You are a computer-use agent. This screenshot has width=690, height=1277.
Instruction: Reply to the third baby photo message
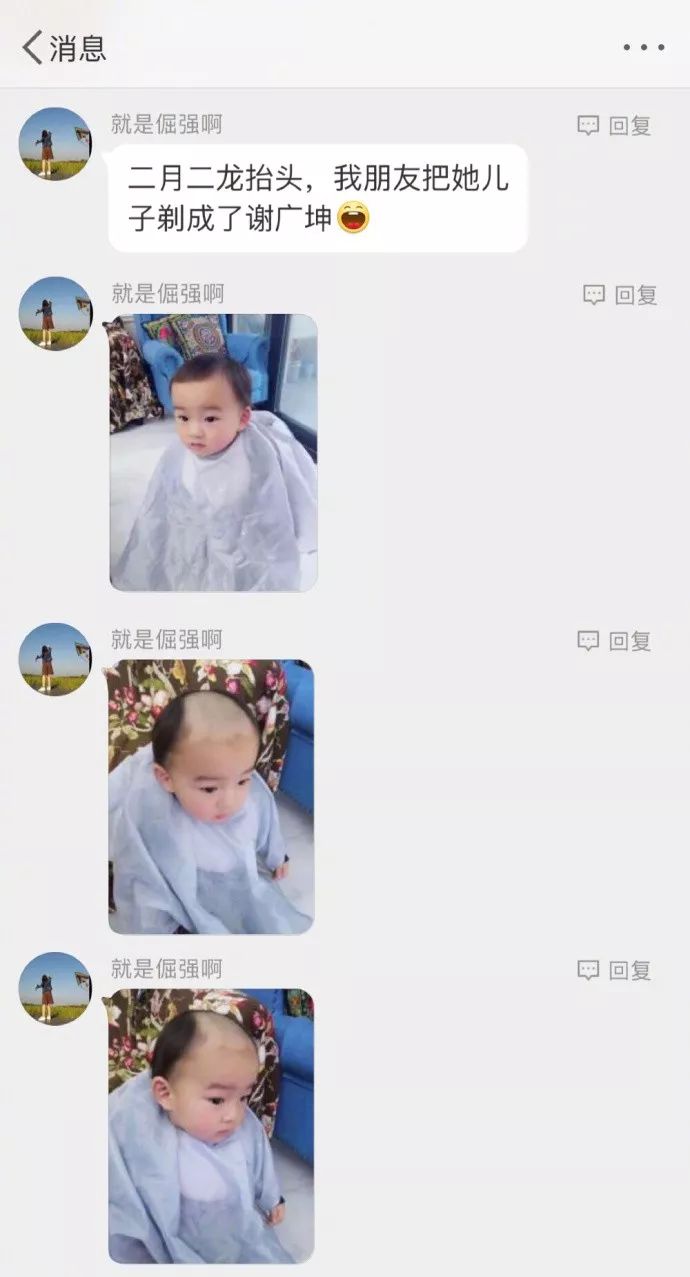click(x=615, y=970)
